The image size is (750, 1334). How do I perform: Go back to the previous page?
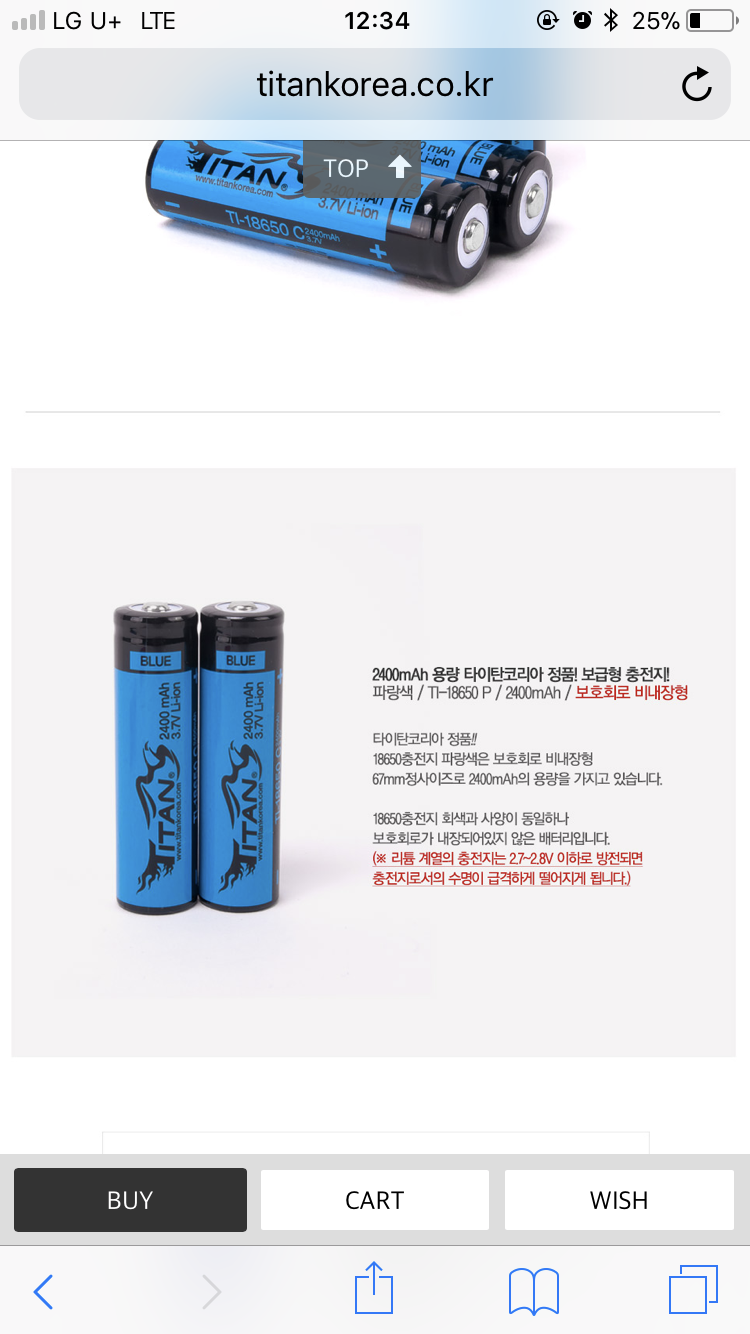coord(43,1292)
